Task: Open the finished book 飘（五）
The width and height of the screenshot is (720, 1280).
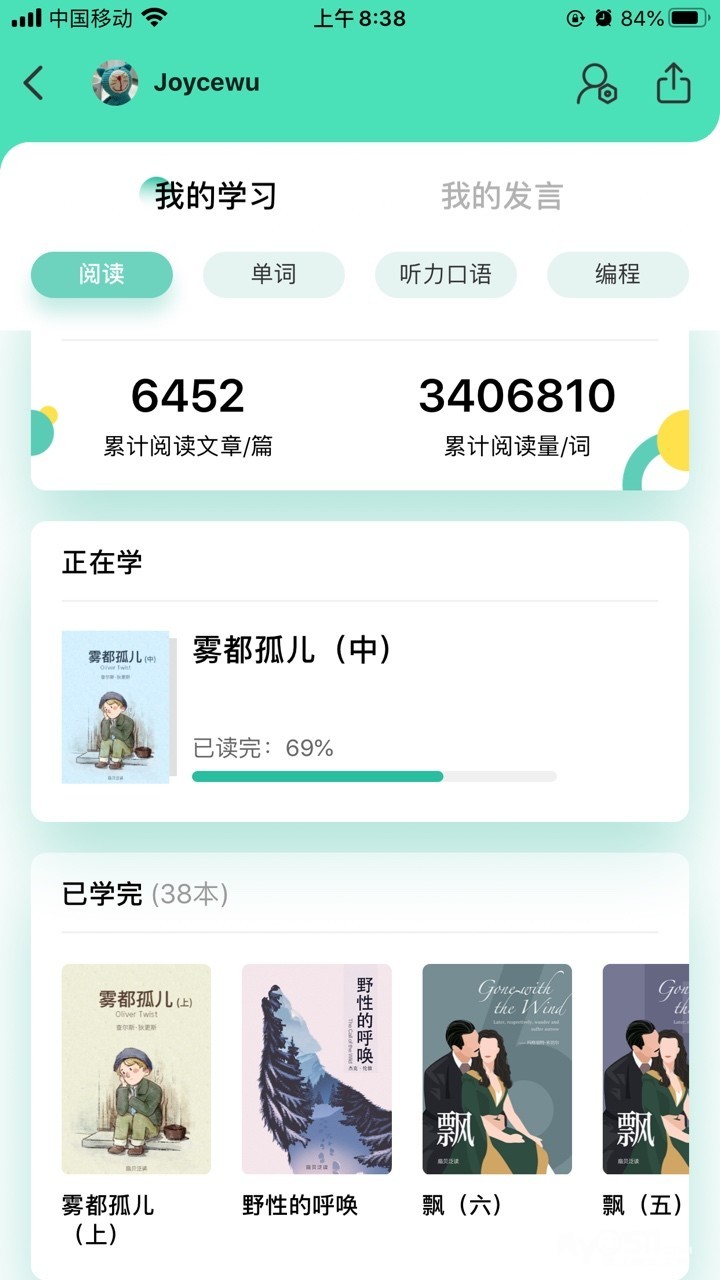Action: tap(646, 1069)
